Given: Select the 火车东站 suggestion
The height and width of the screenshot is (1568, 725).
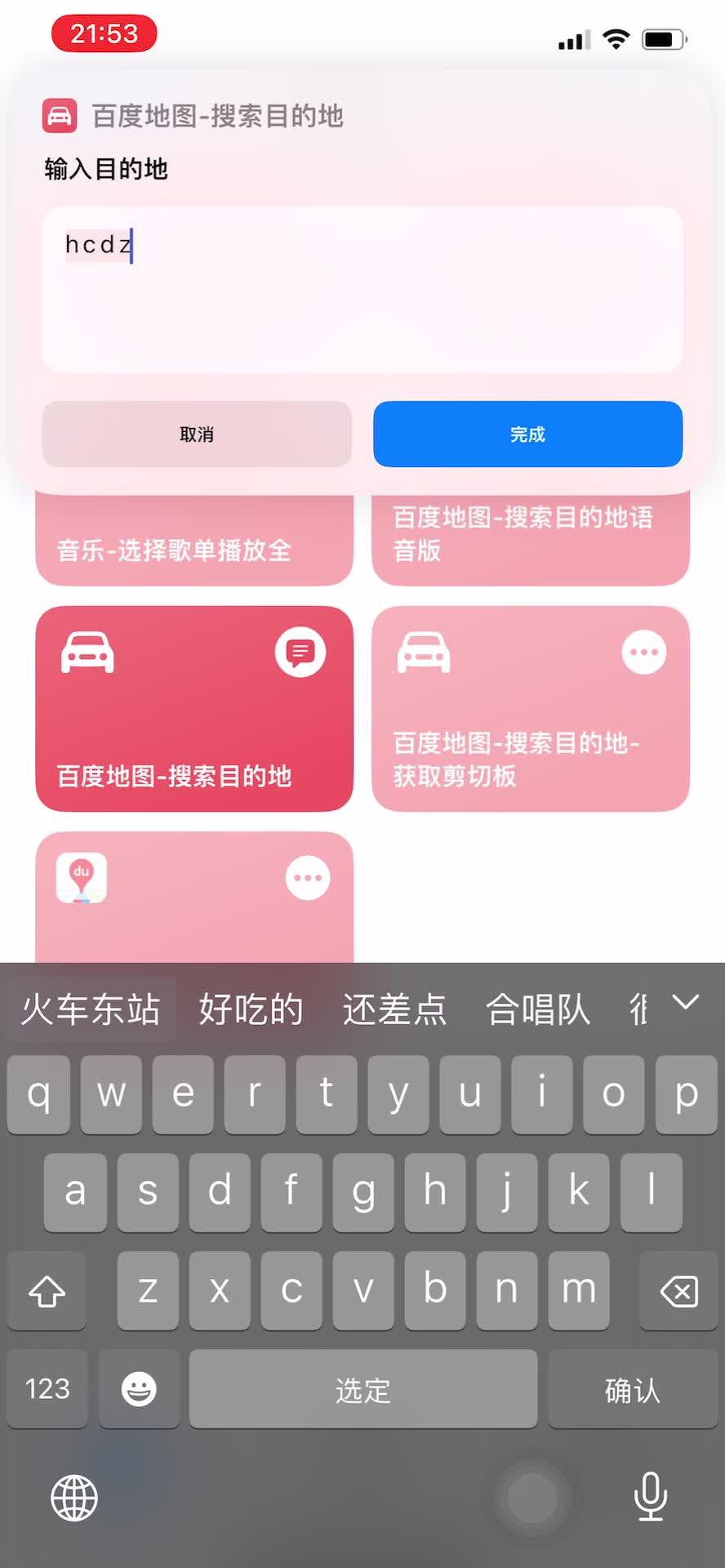Looking at the screenshot, I should click(x=91, y=1009).
